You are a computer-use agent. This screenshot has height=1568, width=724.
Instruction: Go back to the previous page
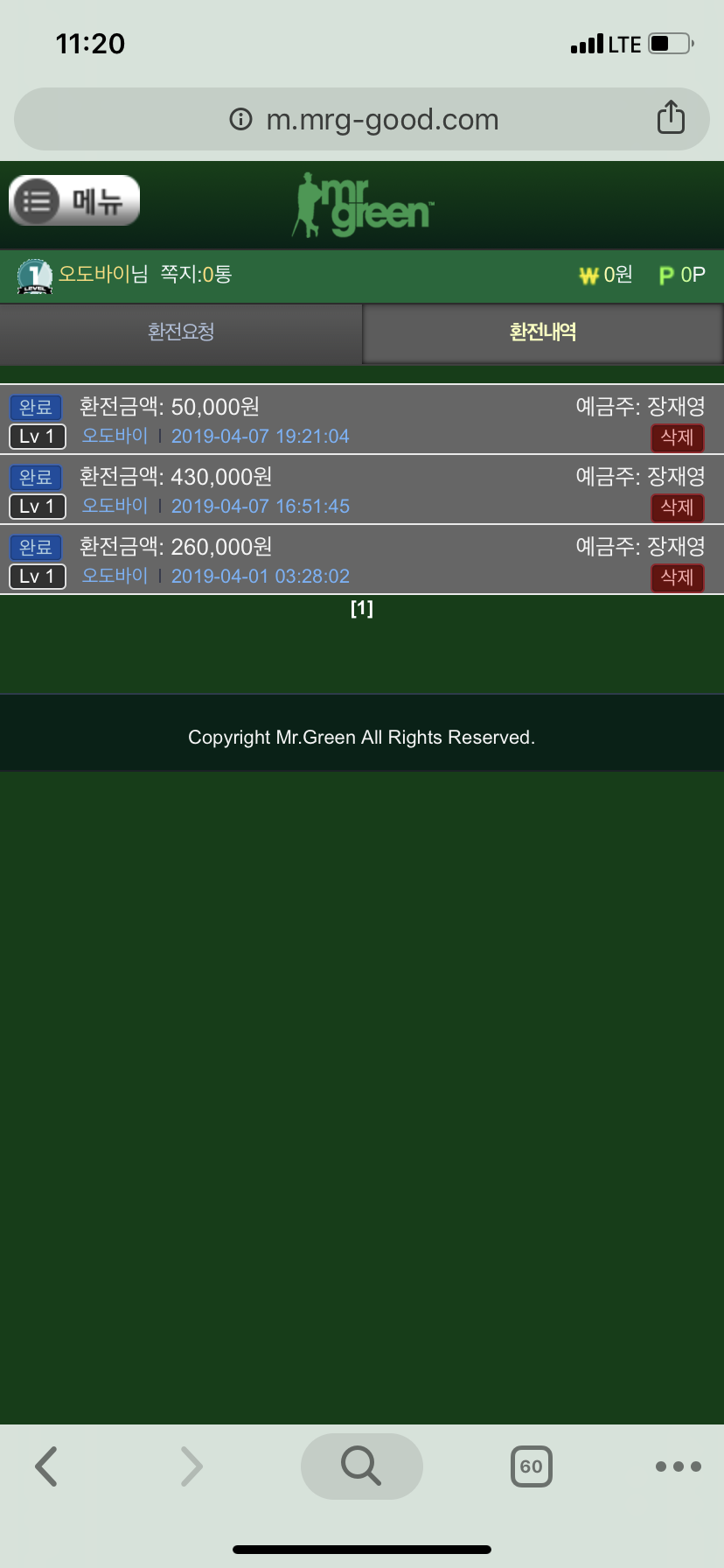coord(46,1466)
